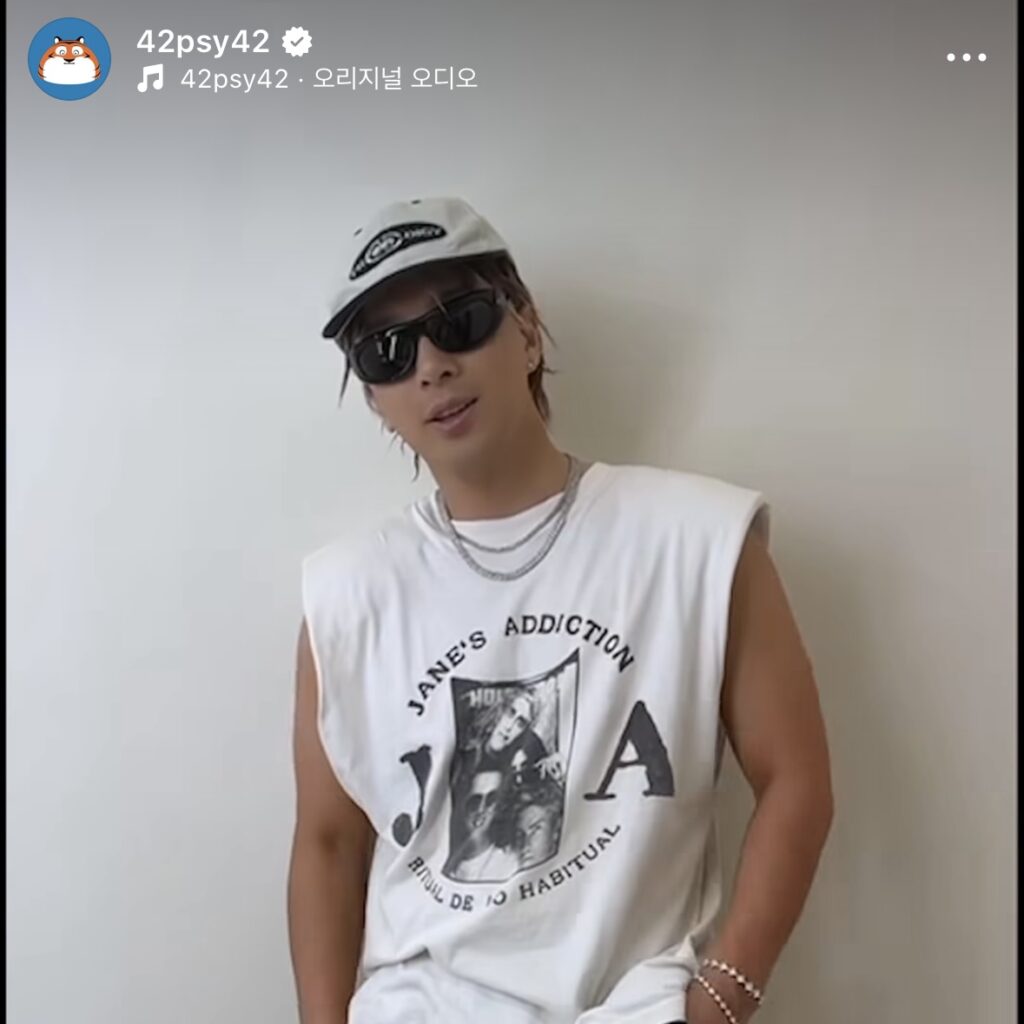Open the three-dot overflow menu
Image resolution: width=1024 pixels, height=1024 pixels.
[x=966, y=58]
